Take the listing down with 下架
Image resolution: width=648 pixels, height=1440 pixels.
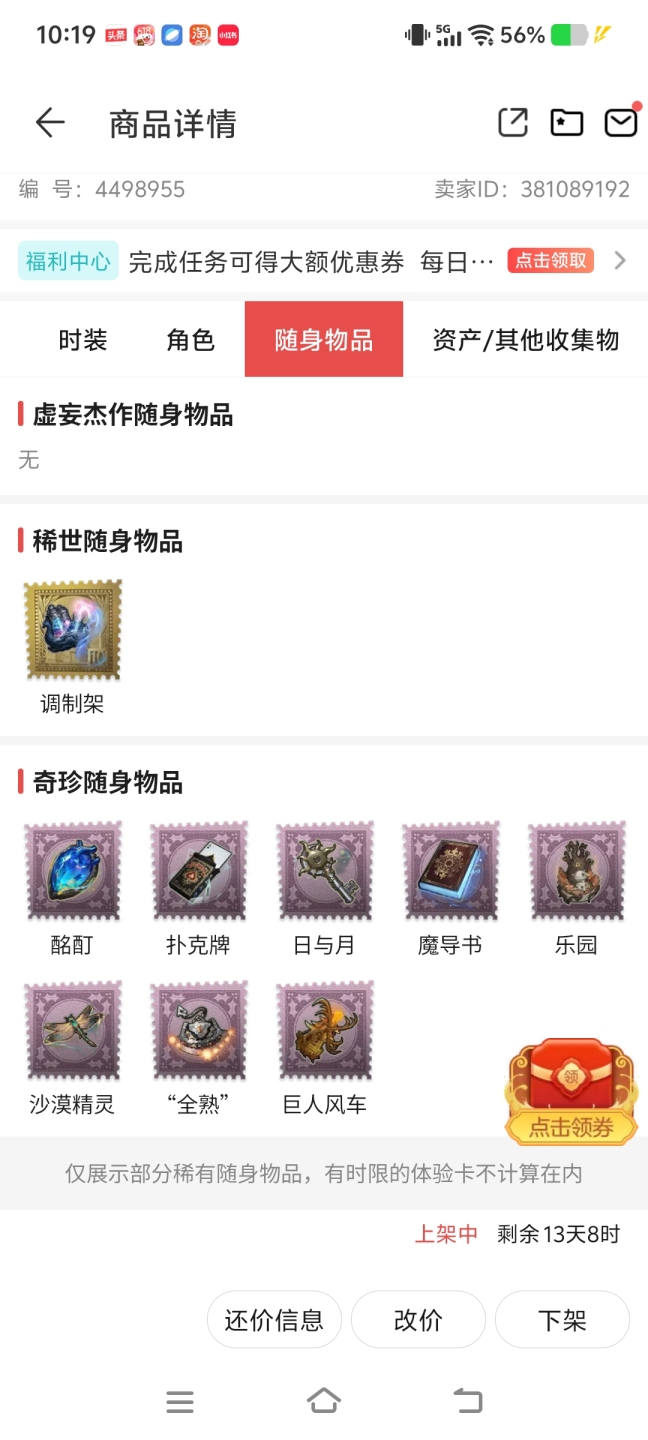[x=562, y=1320]
